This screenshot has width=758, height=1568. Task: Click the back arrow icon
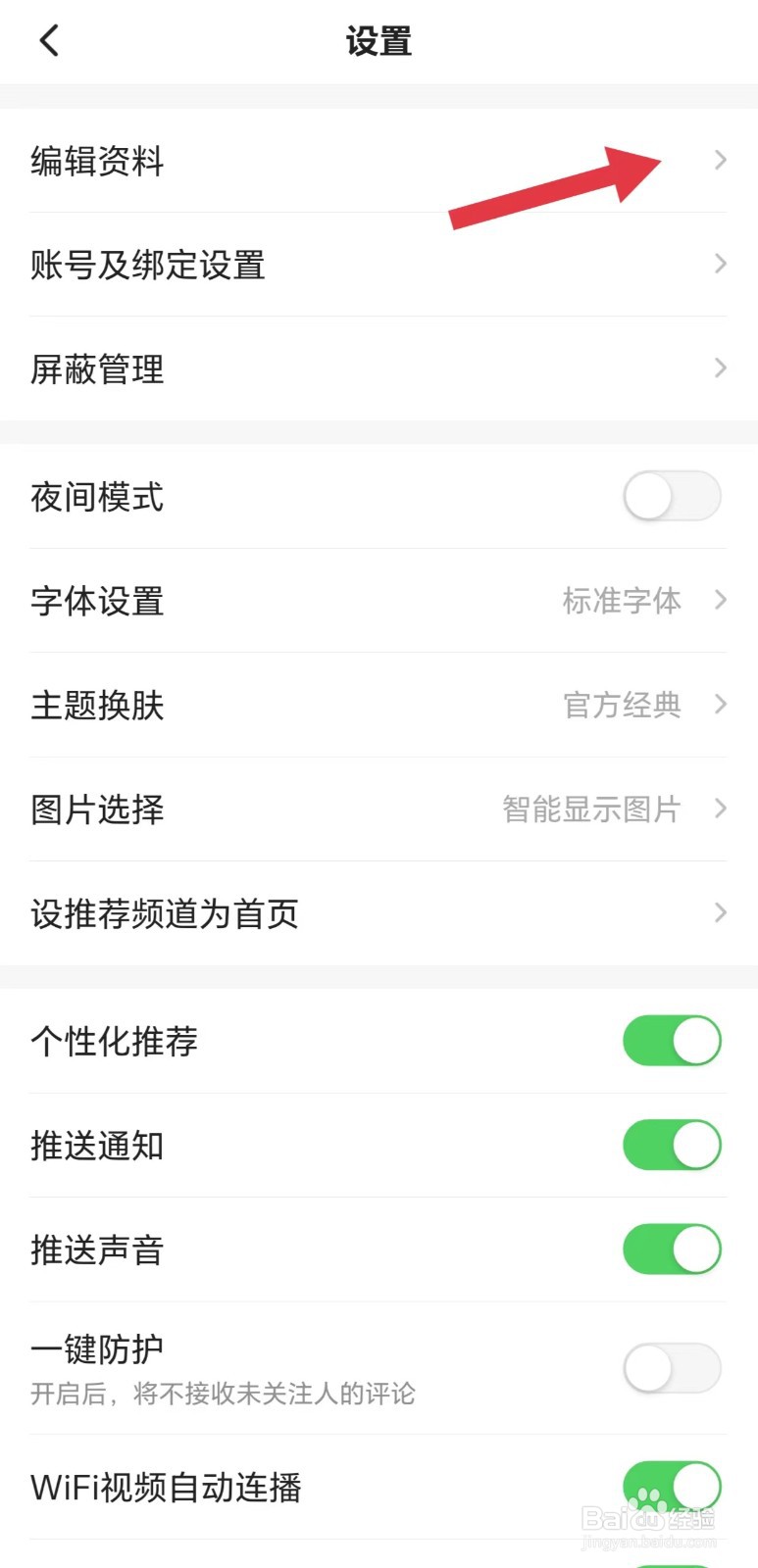coord(48,40)
